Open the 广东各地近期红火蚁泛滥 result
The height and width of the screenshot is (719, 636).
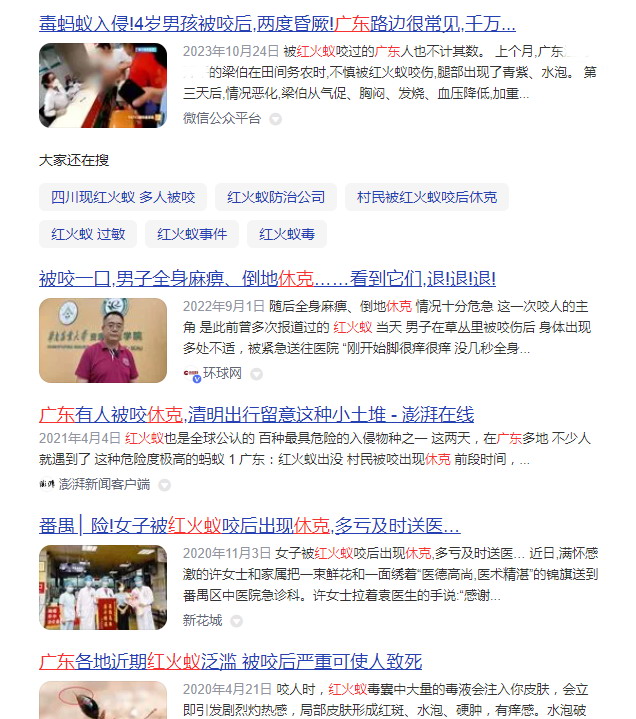pyautogui.click(x=230, y=662)
